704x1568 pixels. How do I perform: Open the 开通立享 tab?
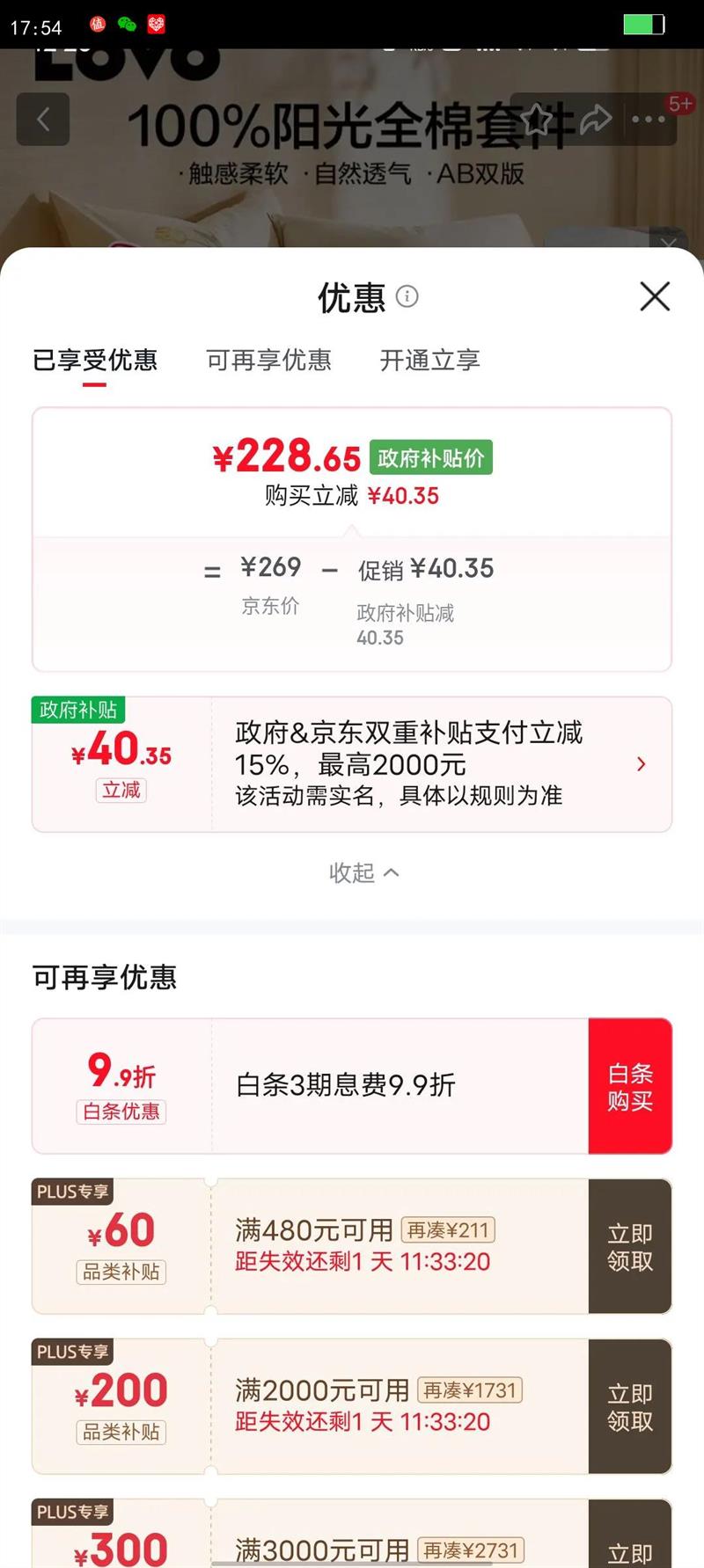point(429,361)
